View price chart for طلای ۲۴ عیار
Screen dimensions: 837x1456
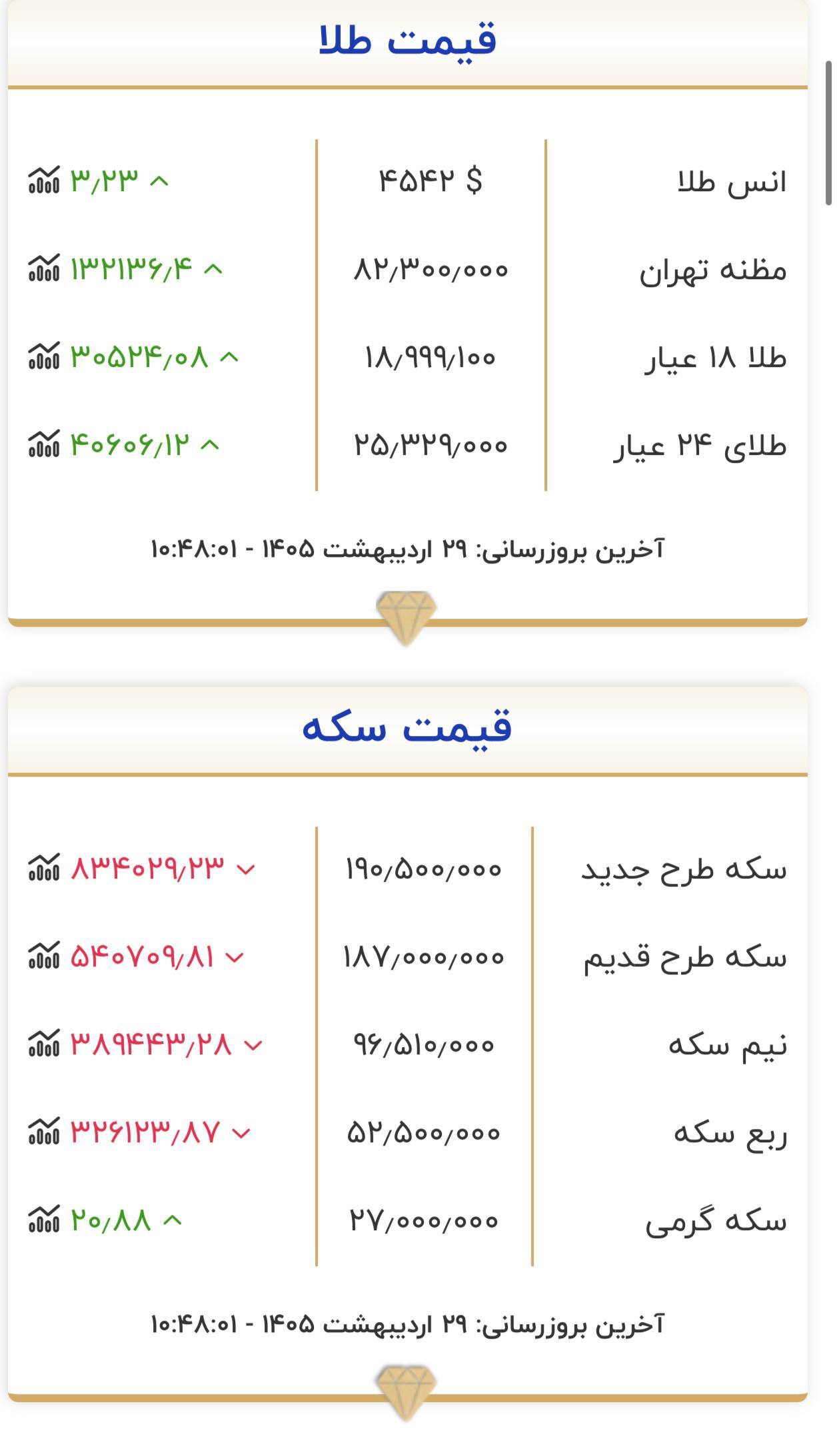pos(44,444)
